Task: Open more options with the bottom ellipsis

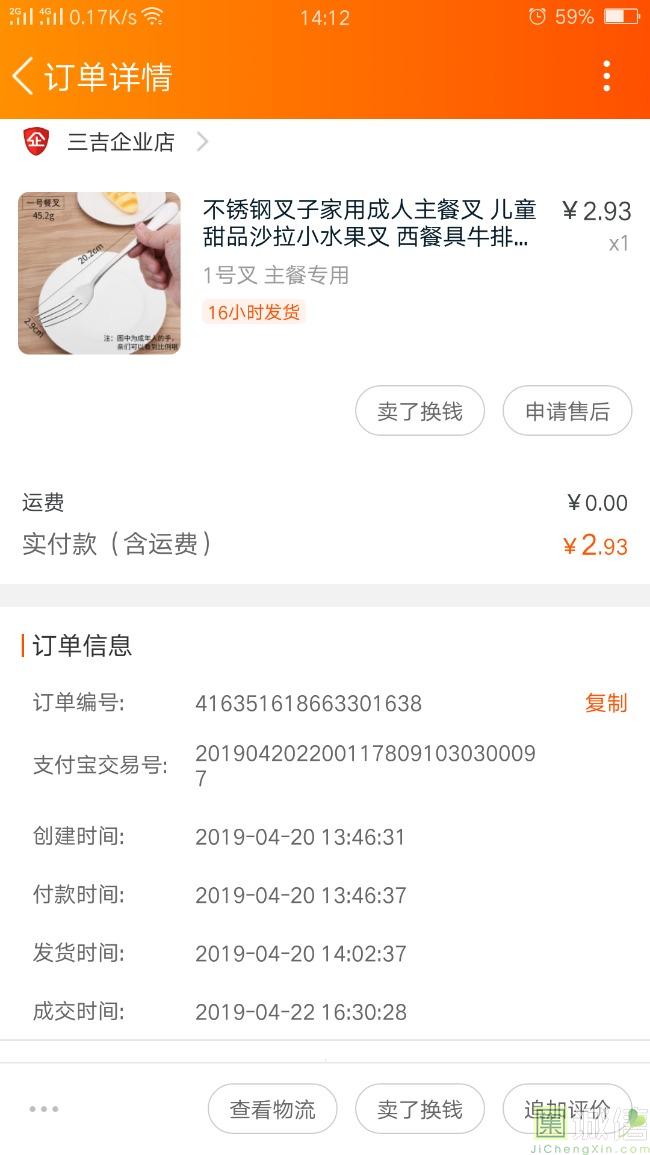Action: click(44, 1109)
